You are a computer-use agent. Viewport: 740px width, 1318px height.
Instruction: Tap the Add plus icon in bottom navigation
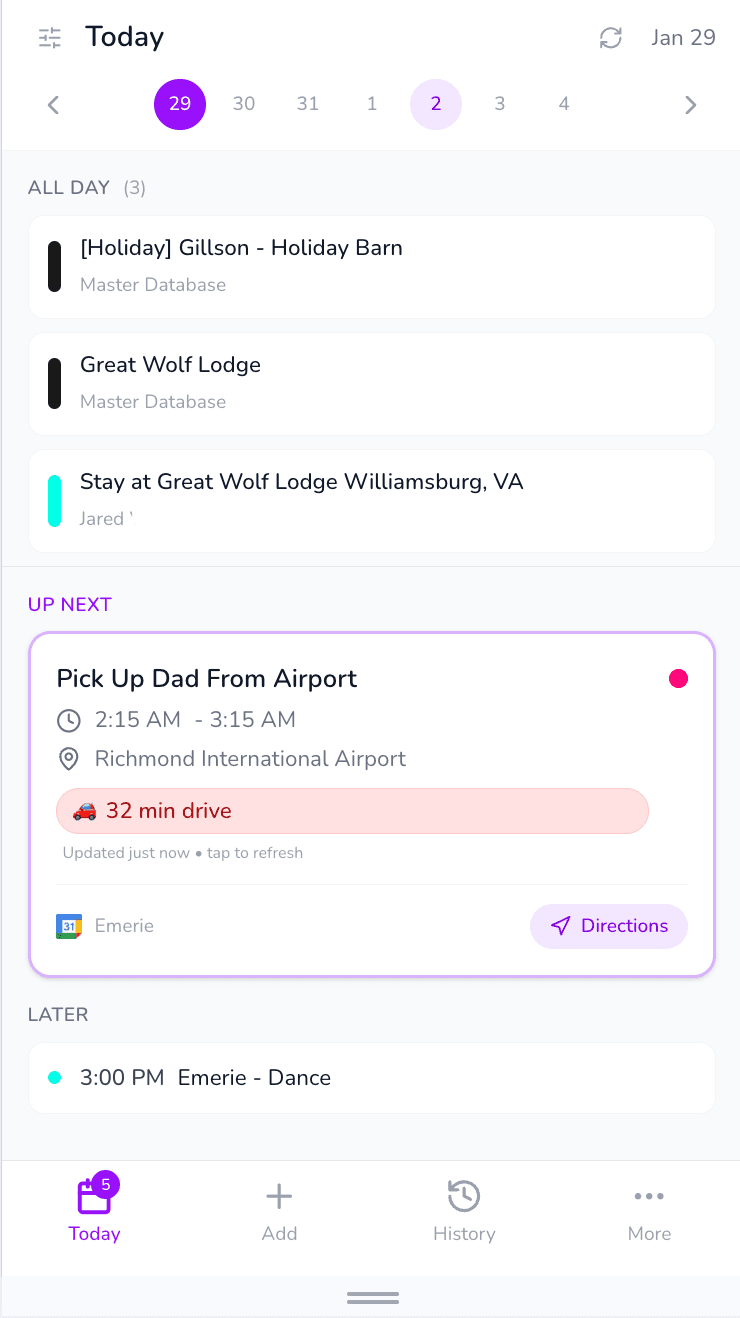(x=278, y=1196)
